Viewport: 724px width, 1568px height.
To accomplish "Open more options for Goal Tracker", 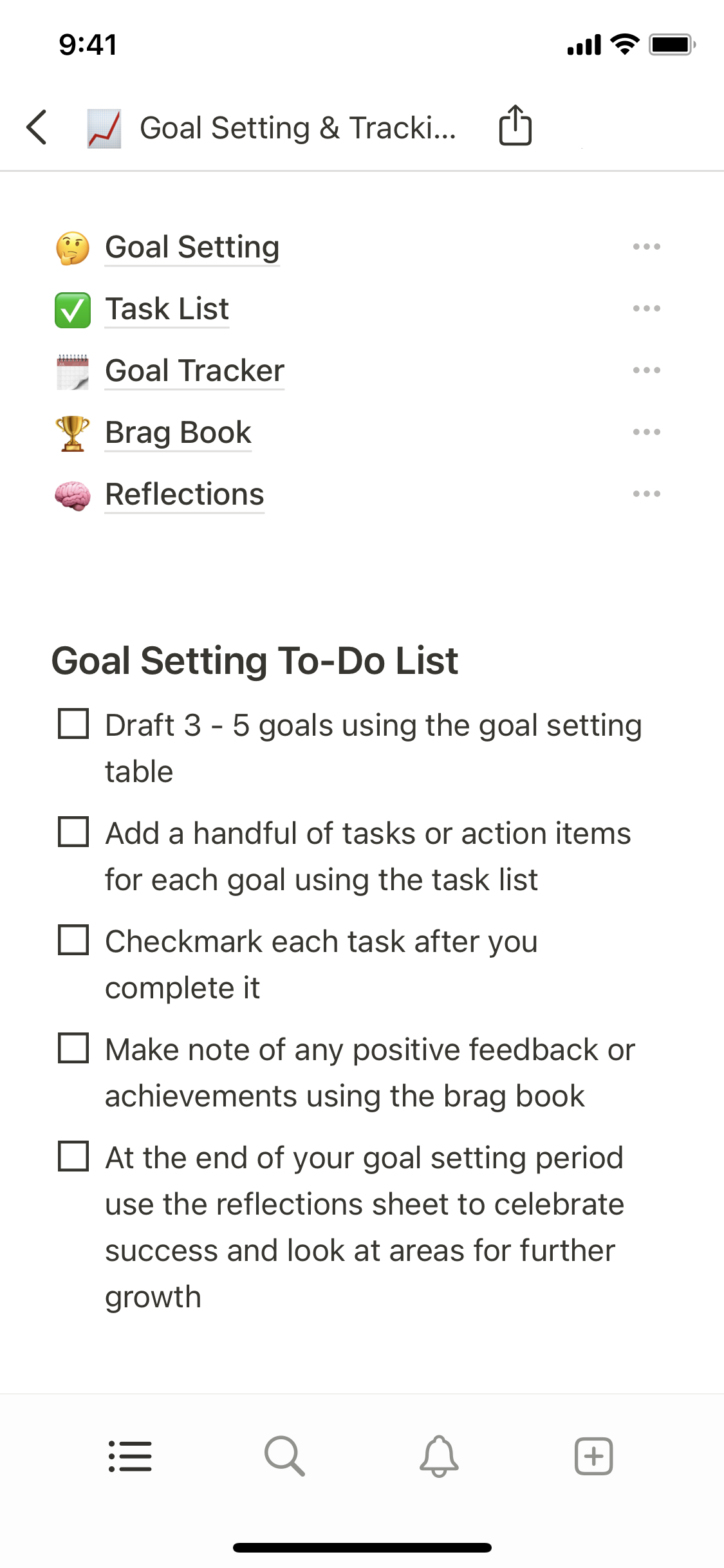I will [x=646, y=371].
